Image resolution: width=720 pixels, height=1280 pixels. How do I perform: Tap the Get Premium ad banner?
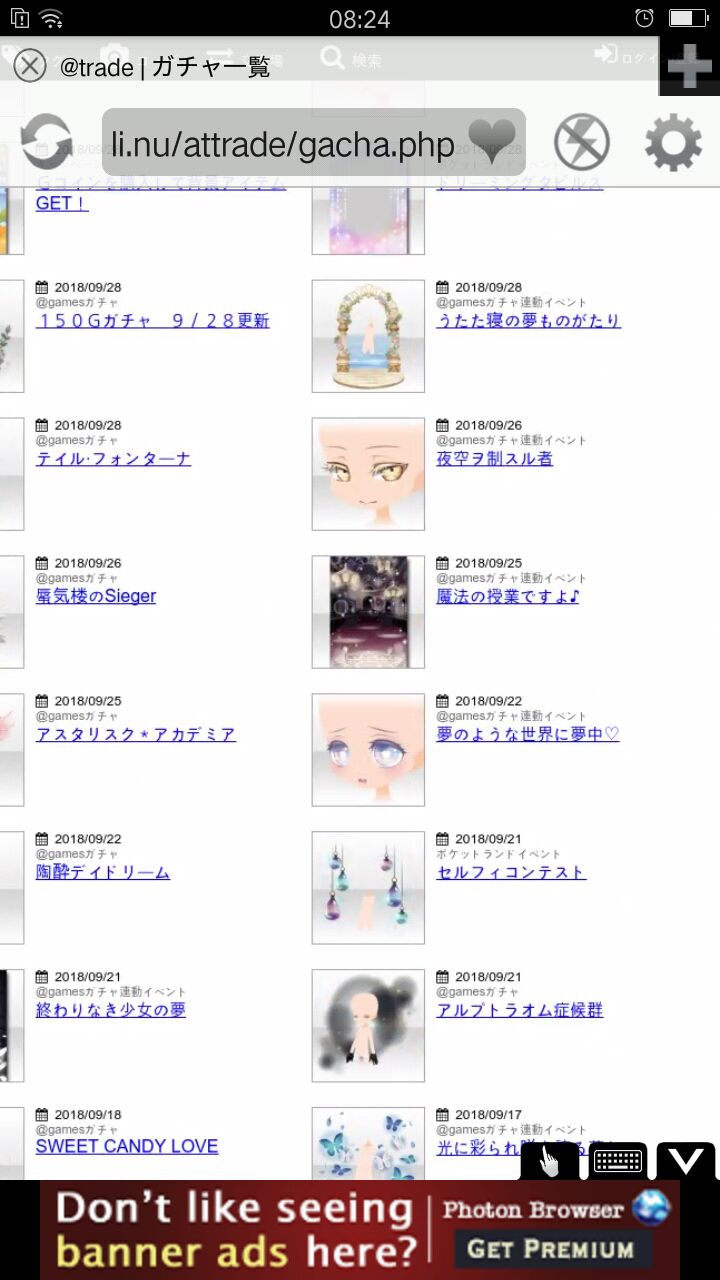(551, 1248)
